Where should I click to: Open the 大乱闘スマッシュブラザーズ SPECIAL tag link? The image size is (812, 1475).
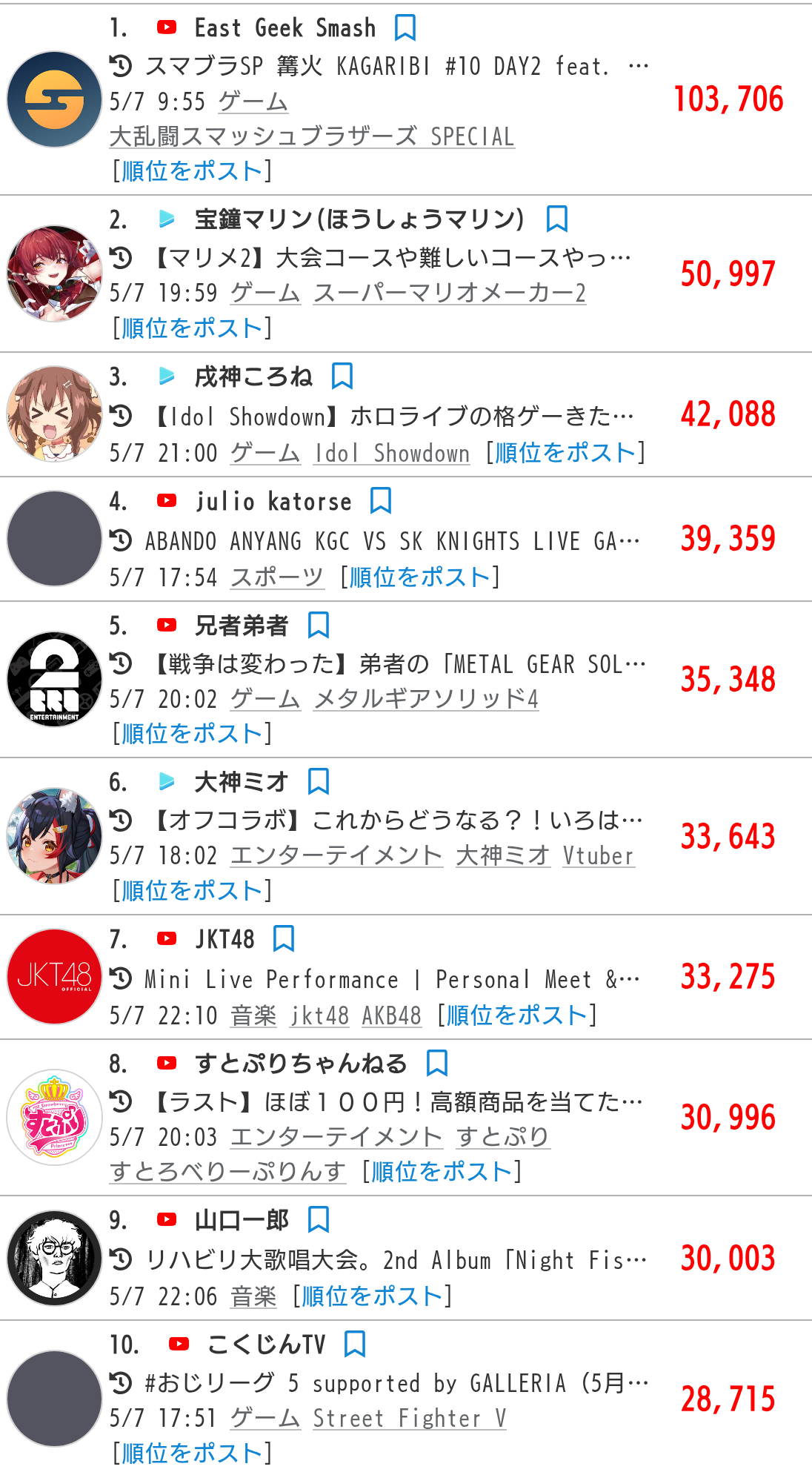312,136
